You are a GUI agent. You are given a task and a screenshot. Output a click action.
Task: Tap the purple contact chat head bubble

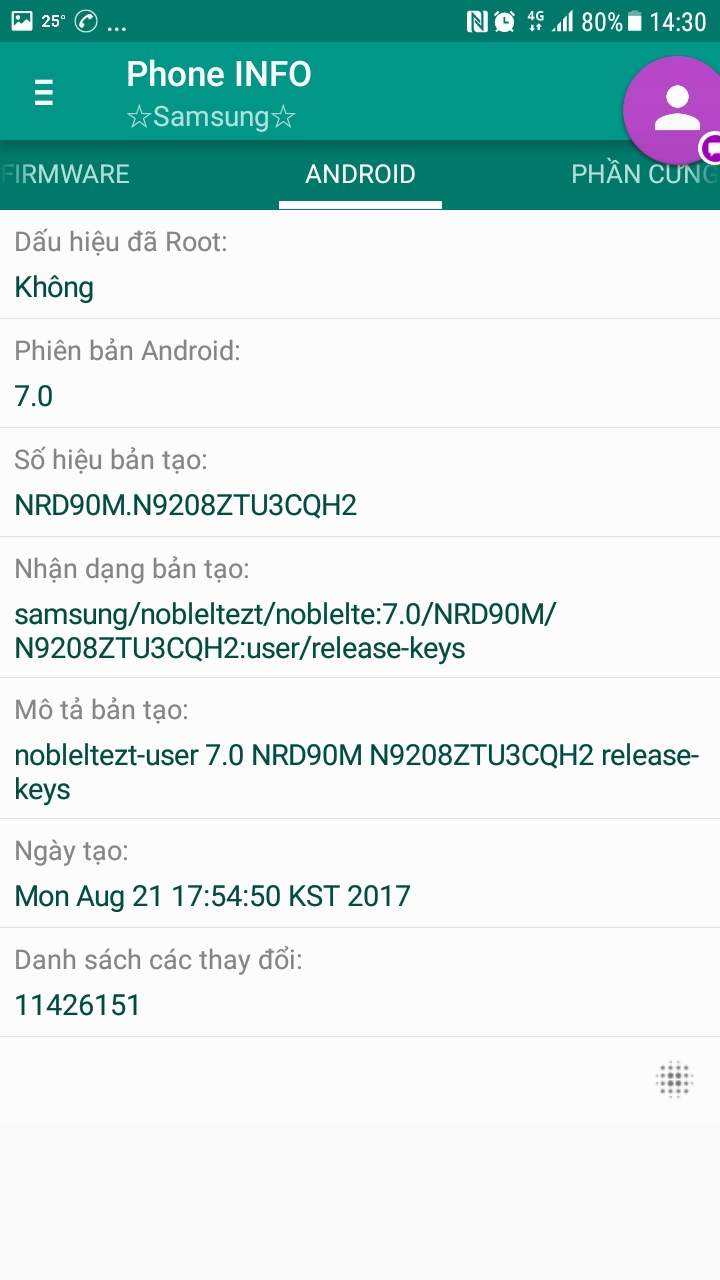tap(675, 110)
